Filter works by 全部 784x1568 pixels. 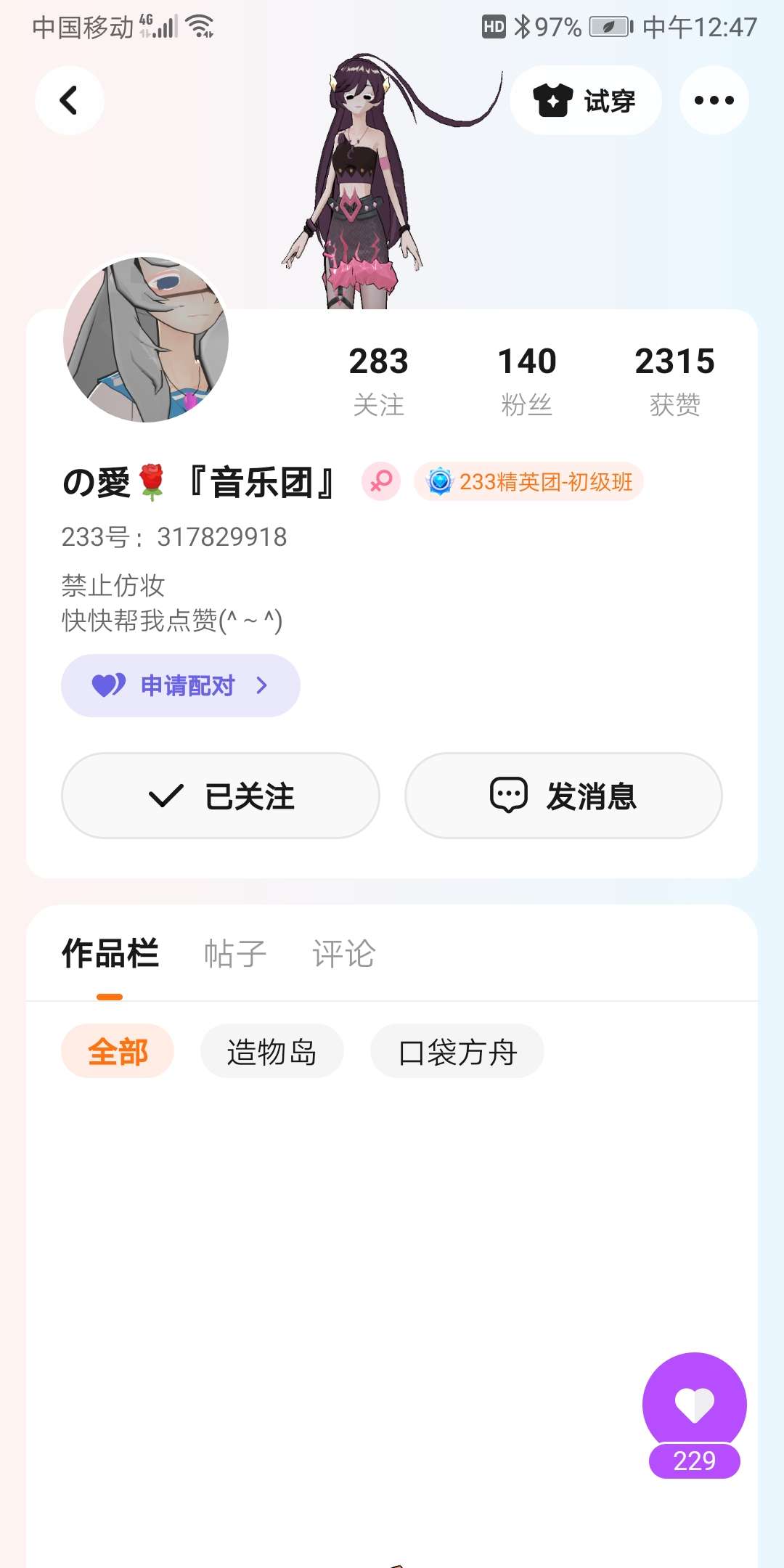(x=118, y=1051)
